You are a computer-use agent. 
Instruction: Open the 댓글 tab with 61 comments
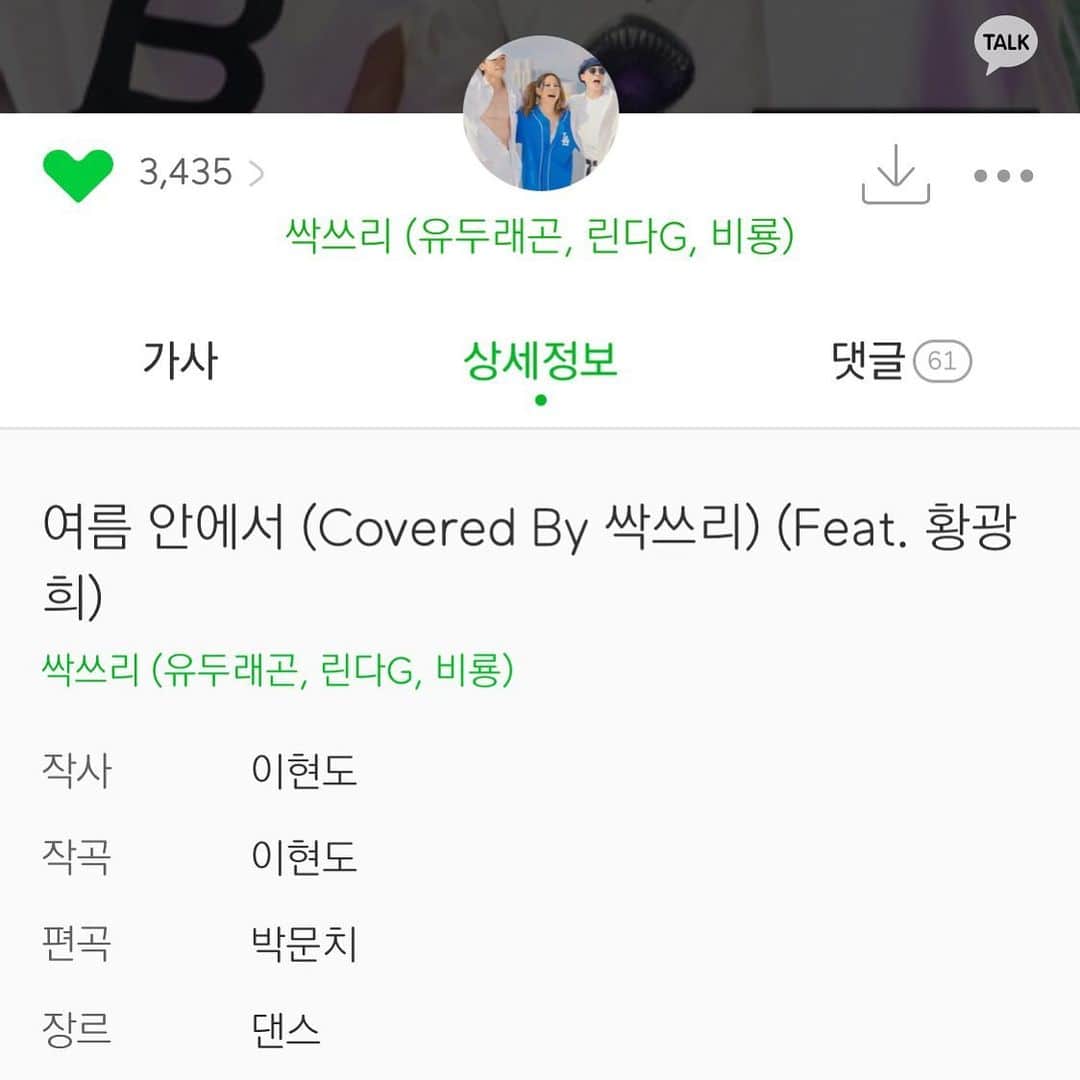click(900, 361)
